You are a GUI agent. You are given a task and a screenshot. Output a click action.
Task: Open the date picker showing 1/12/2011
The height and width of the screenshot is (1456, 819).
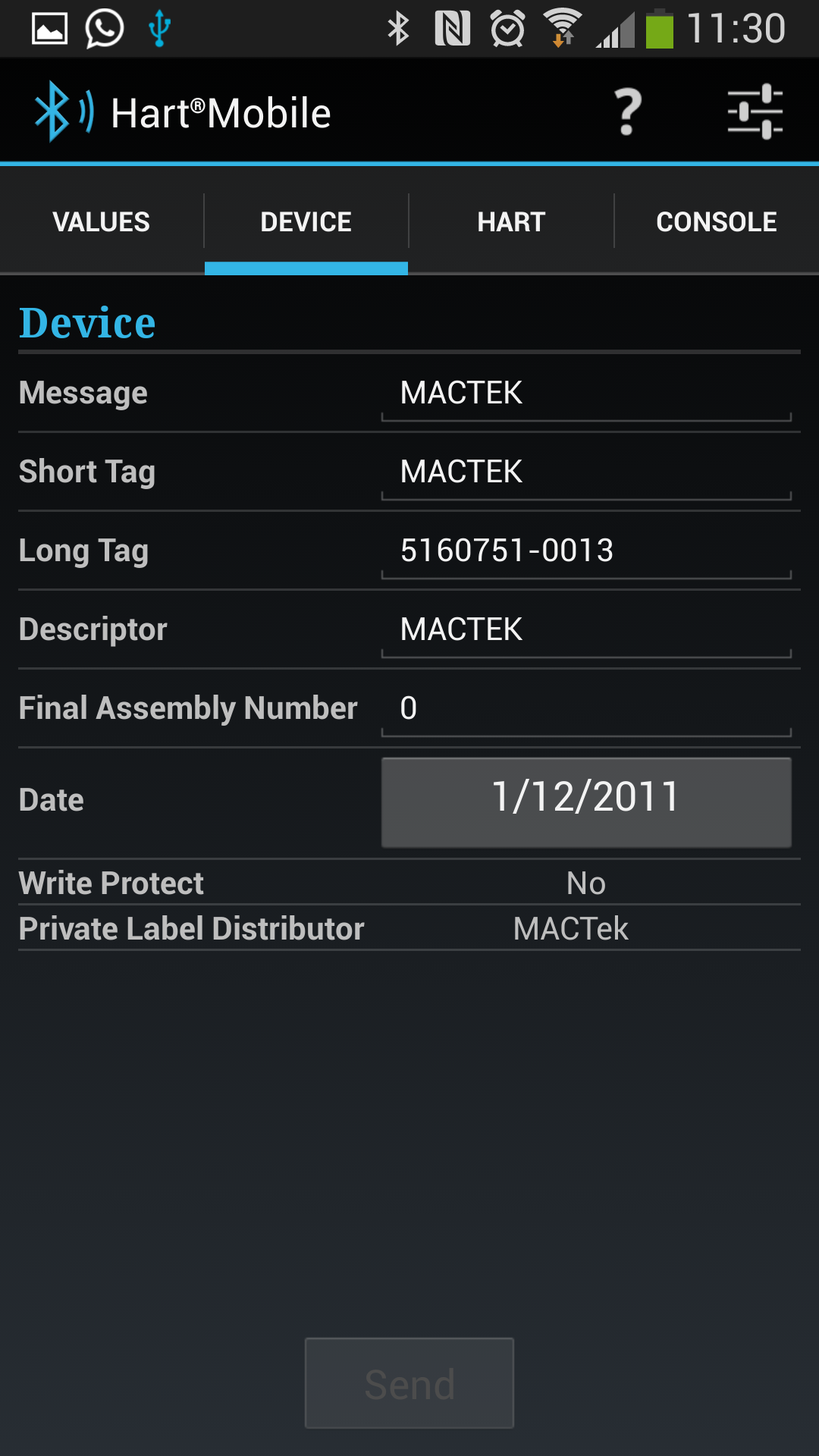pos(585,802)
